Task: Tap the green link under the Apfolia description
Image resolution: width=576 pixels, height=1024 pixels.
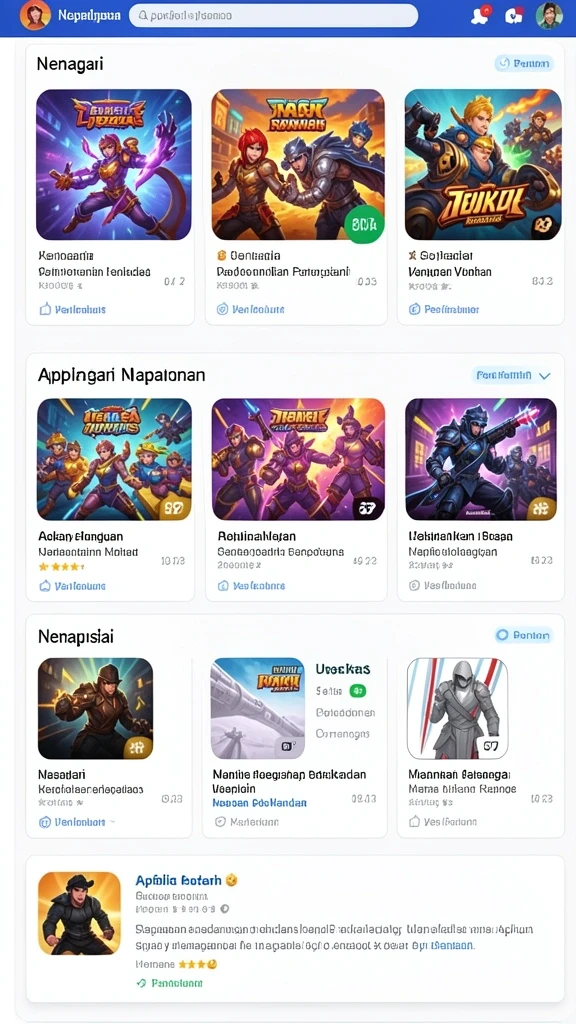Action: (170, 983)
